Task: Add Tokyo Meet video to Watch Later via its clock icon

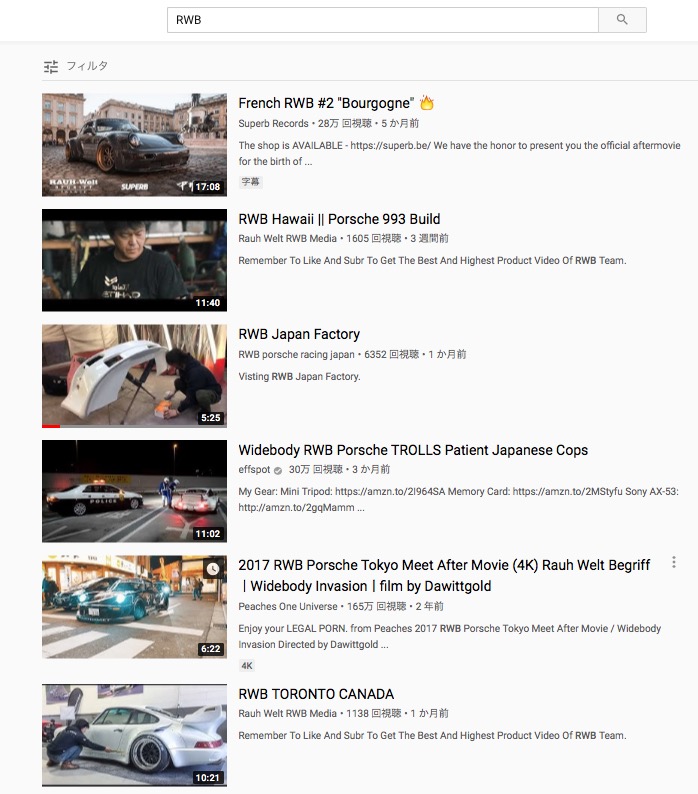Action: tap(213, 569)
